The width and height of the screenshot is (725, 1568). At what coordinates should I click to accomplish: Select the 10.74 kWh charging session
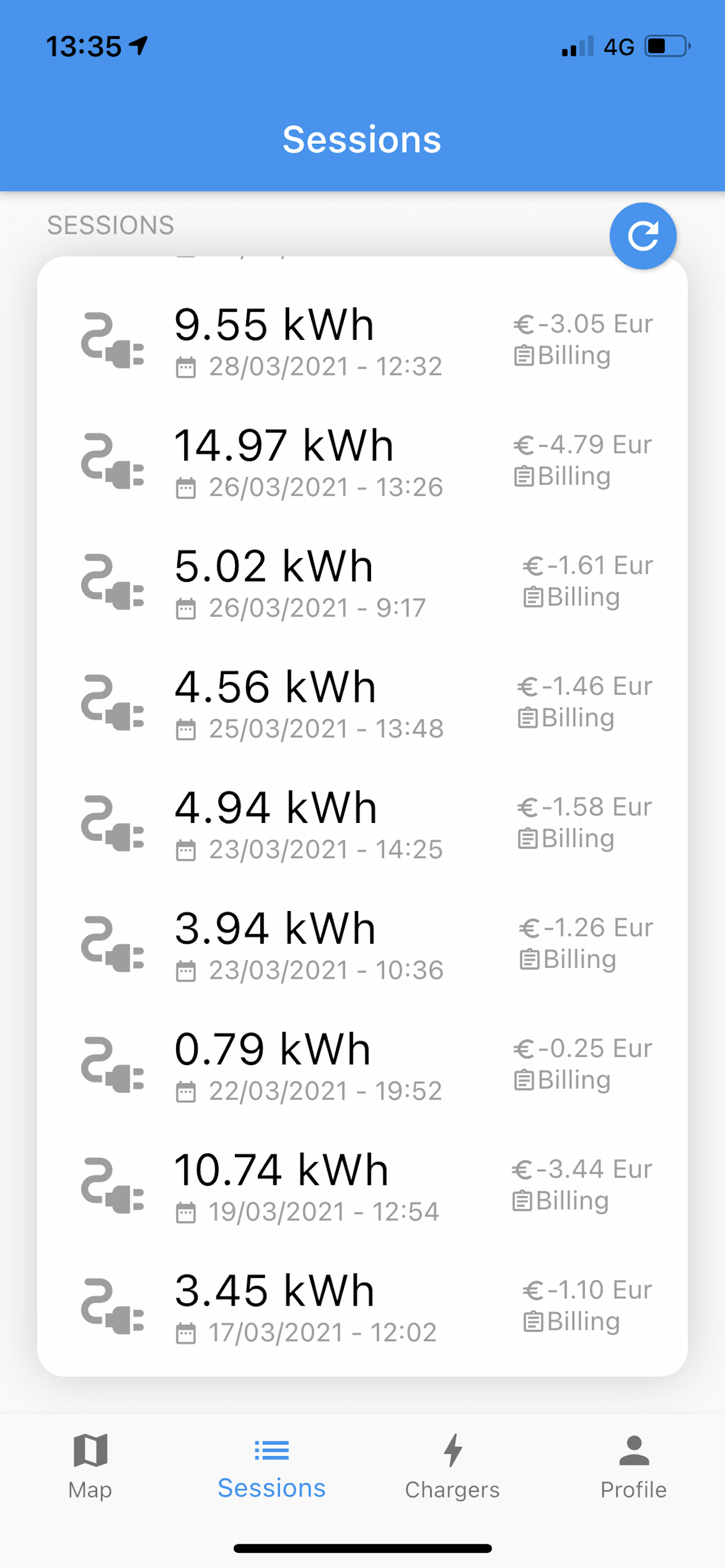coord(362,1186)
